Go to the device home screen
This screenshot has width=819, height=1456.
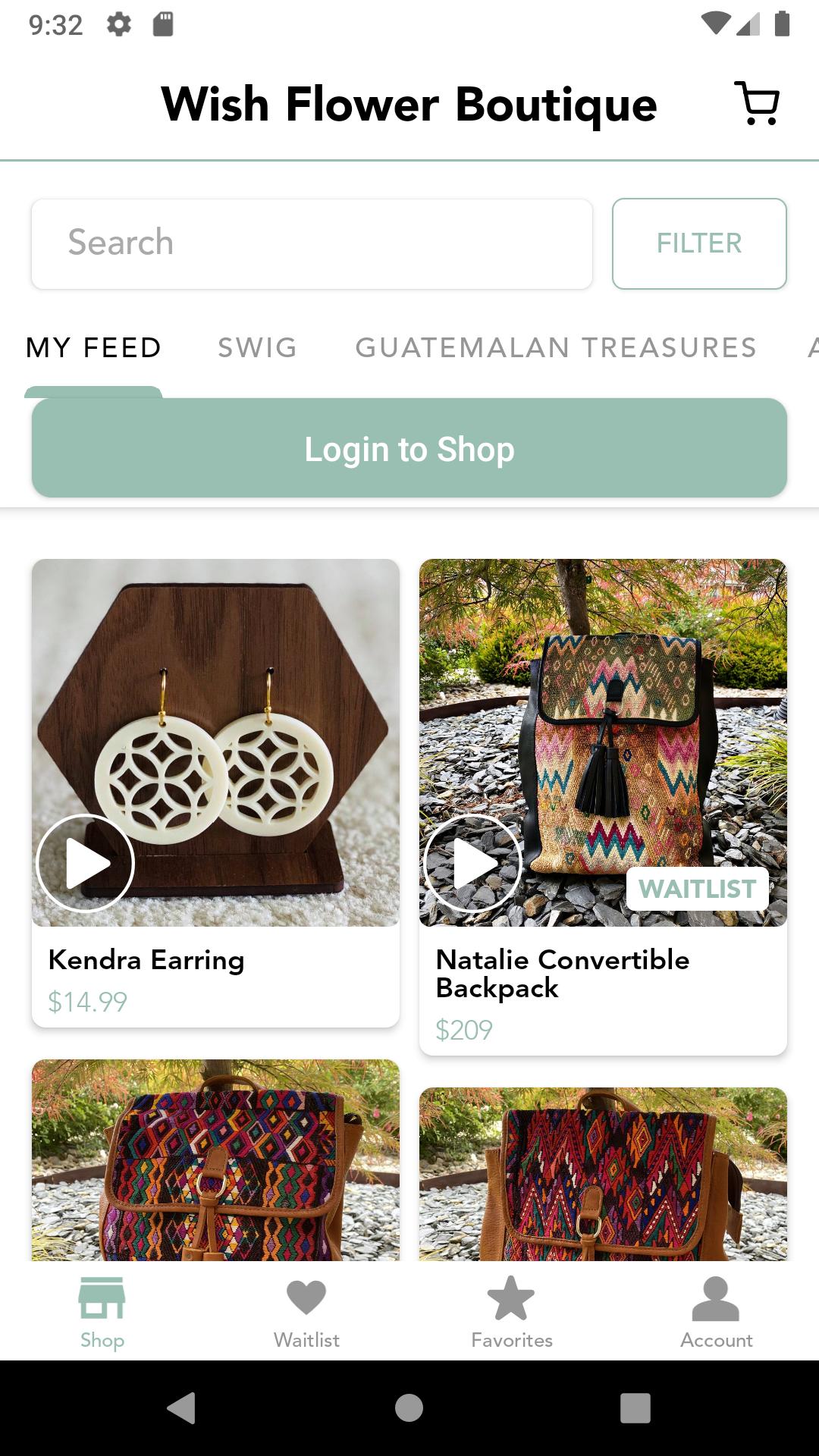[409, 1408]
